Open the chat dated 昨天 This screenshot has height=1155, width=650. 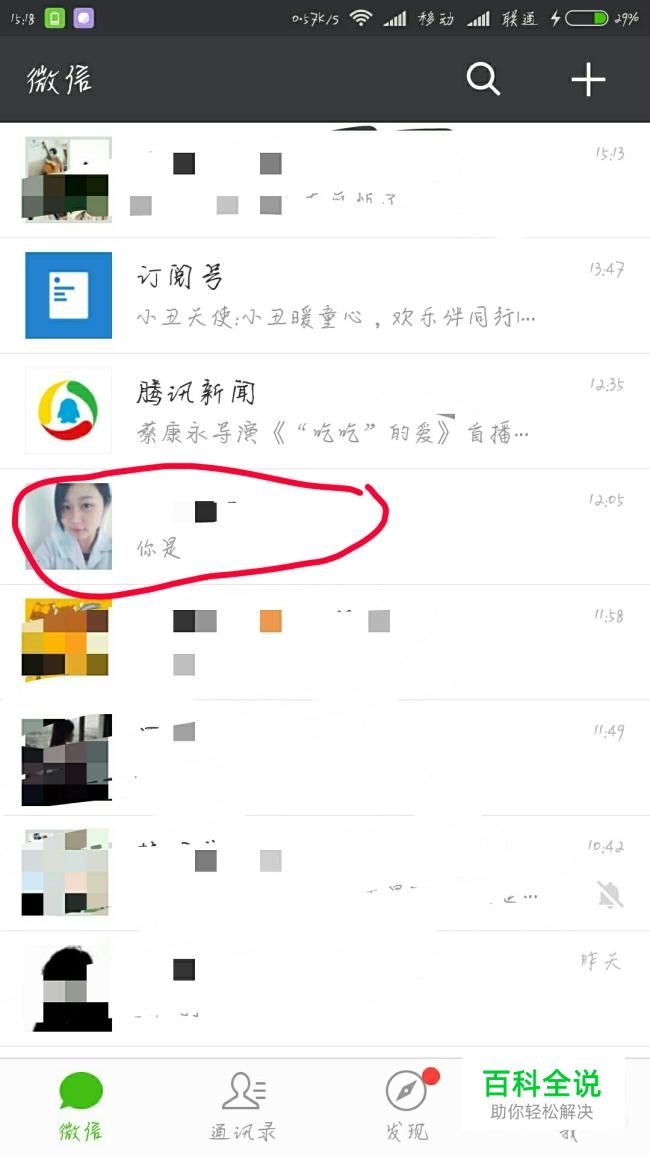(325, 988)
